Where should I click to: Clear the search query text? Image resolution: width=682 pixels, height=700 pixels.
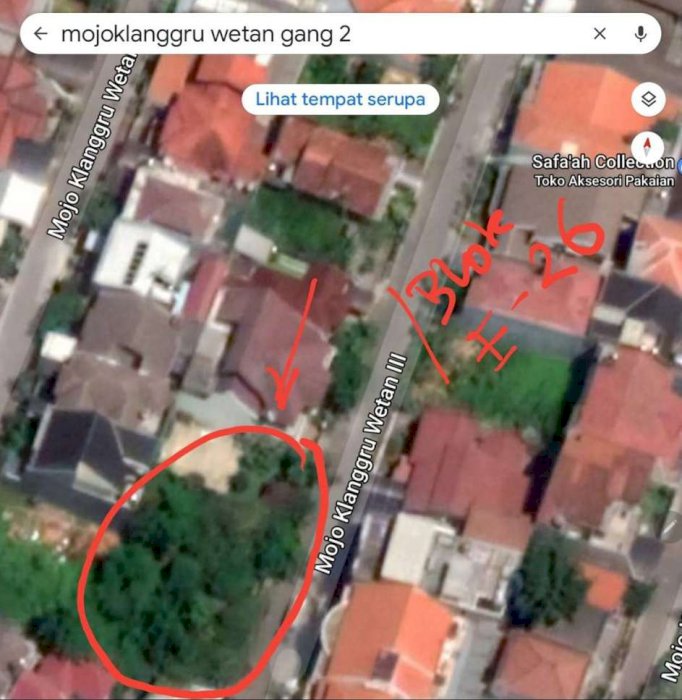600,34
